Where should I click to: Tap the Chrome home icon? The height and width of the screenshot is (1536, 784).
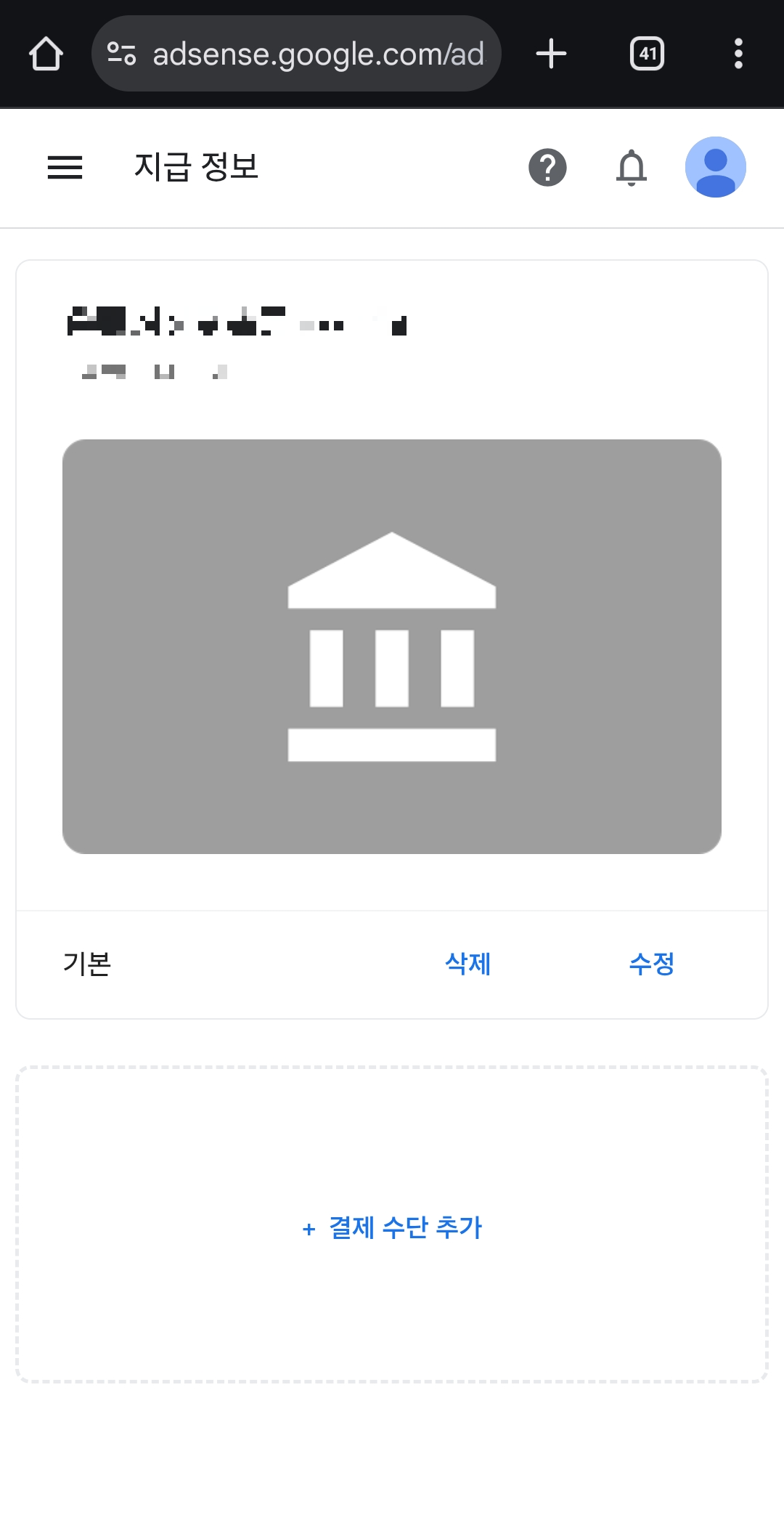[46, 53]
